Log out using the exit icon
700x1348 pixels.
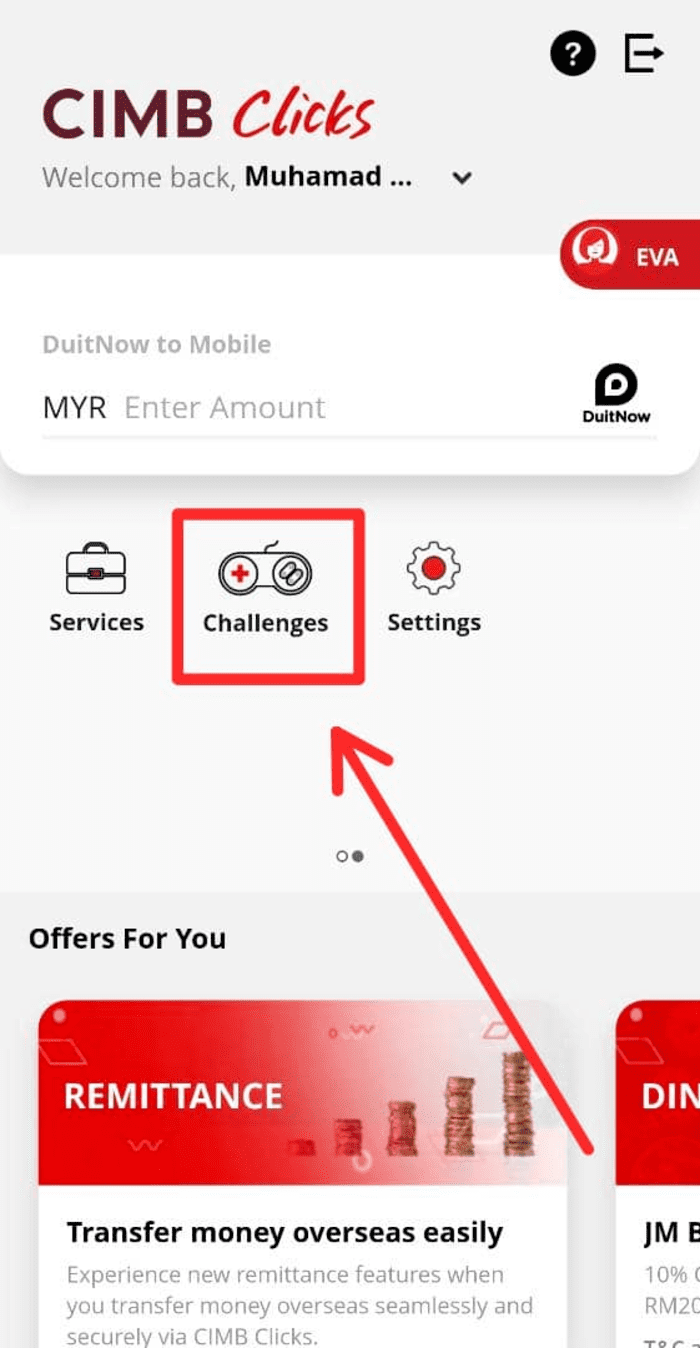643,52
